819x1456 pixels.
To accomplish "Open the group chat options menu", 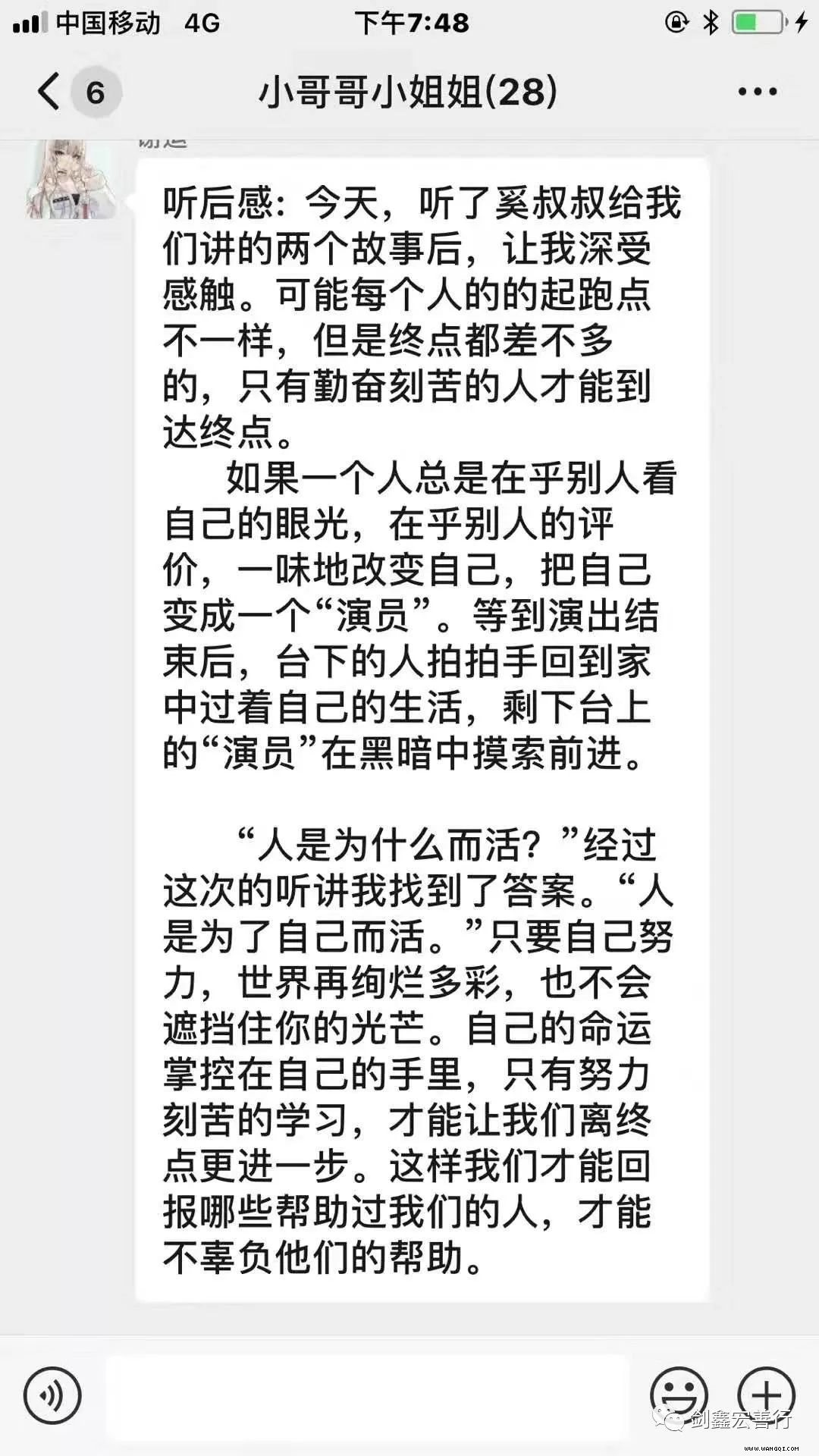I will pyautogui.click(x=757, y=92).
